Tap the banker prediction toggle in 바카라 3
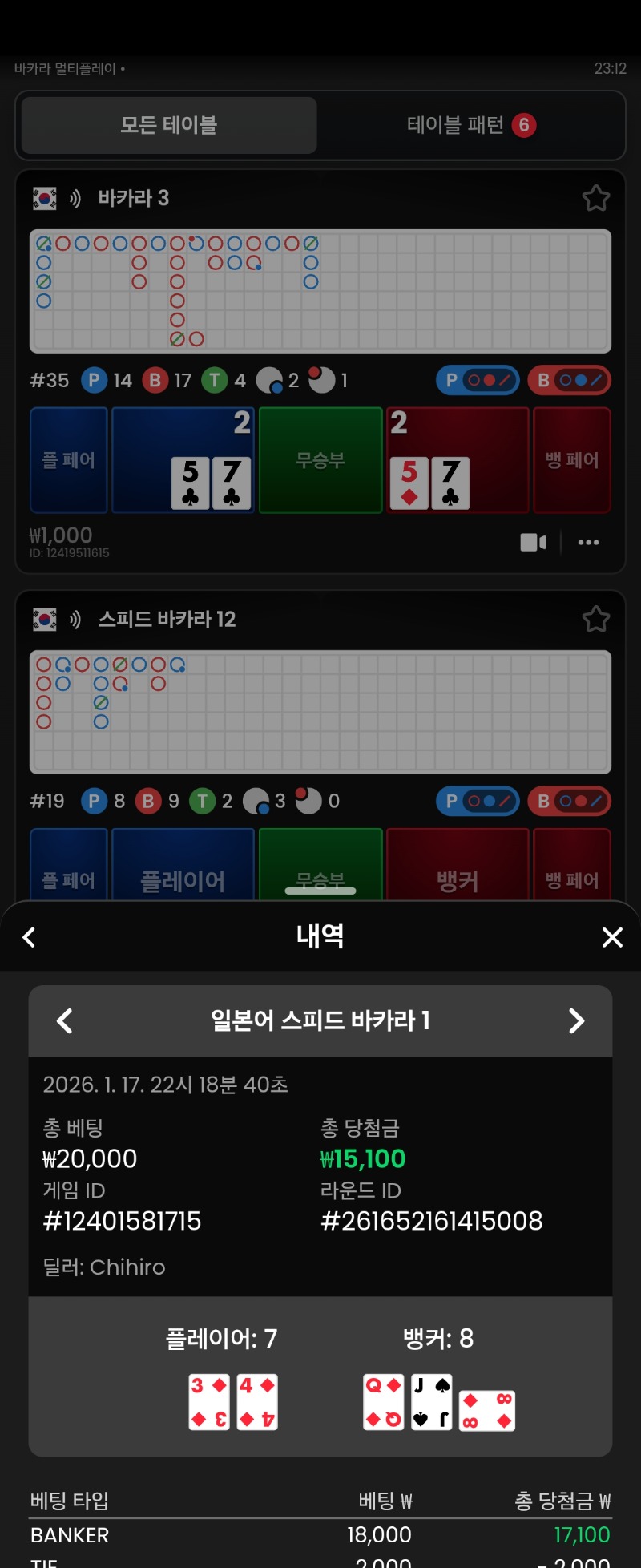Screen dimensions: 641x1568 569,380
